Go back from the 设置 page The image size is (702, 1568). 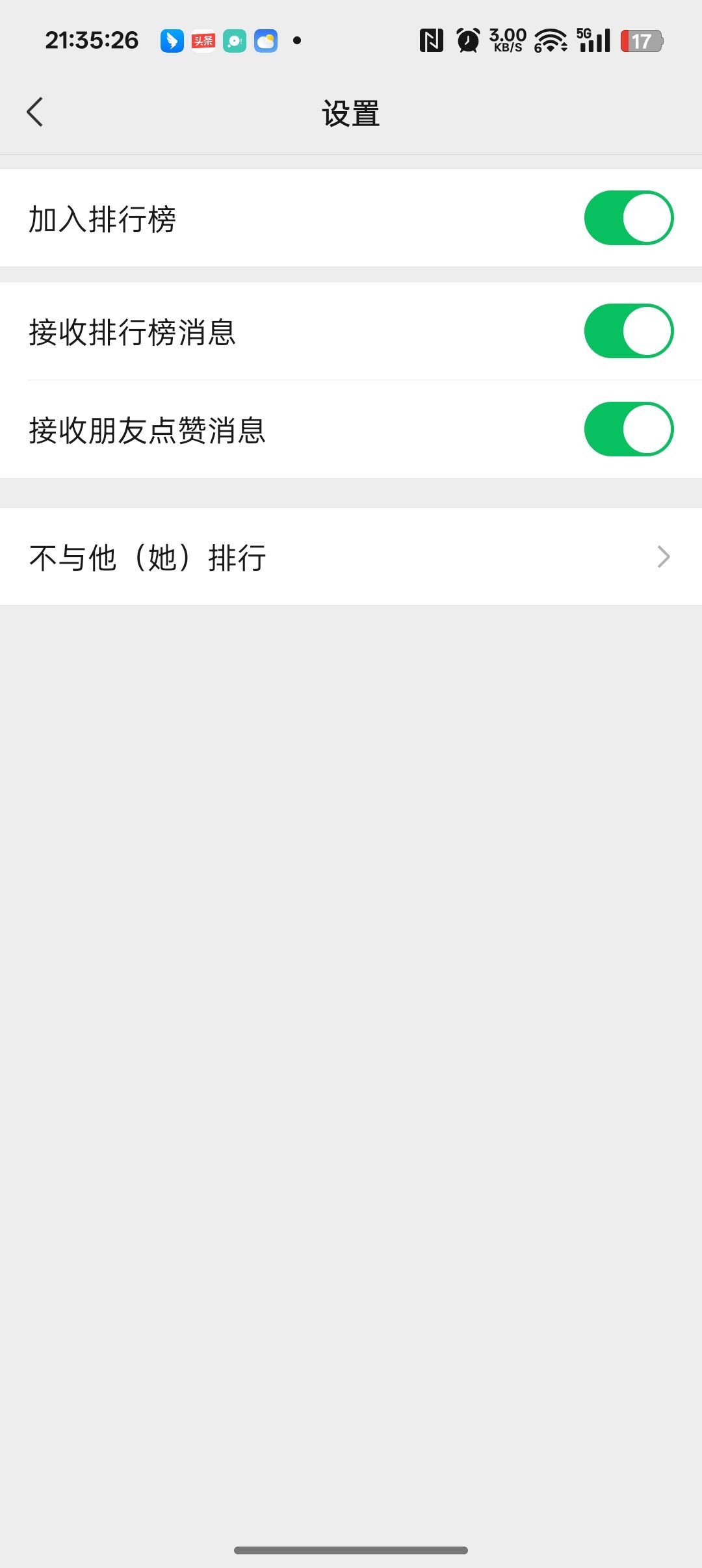point(35,112)
